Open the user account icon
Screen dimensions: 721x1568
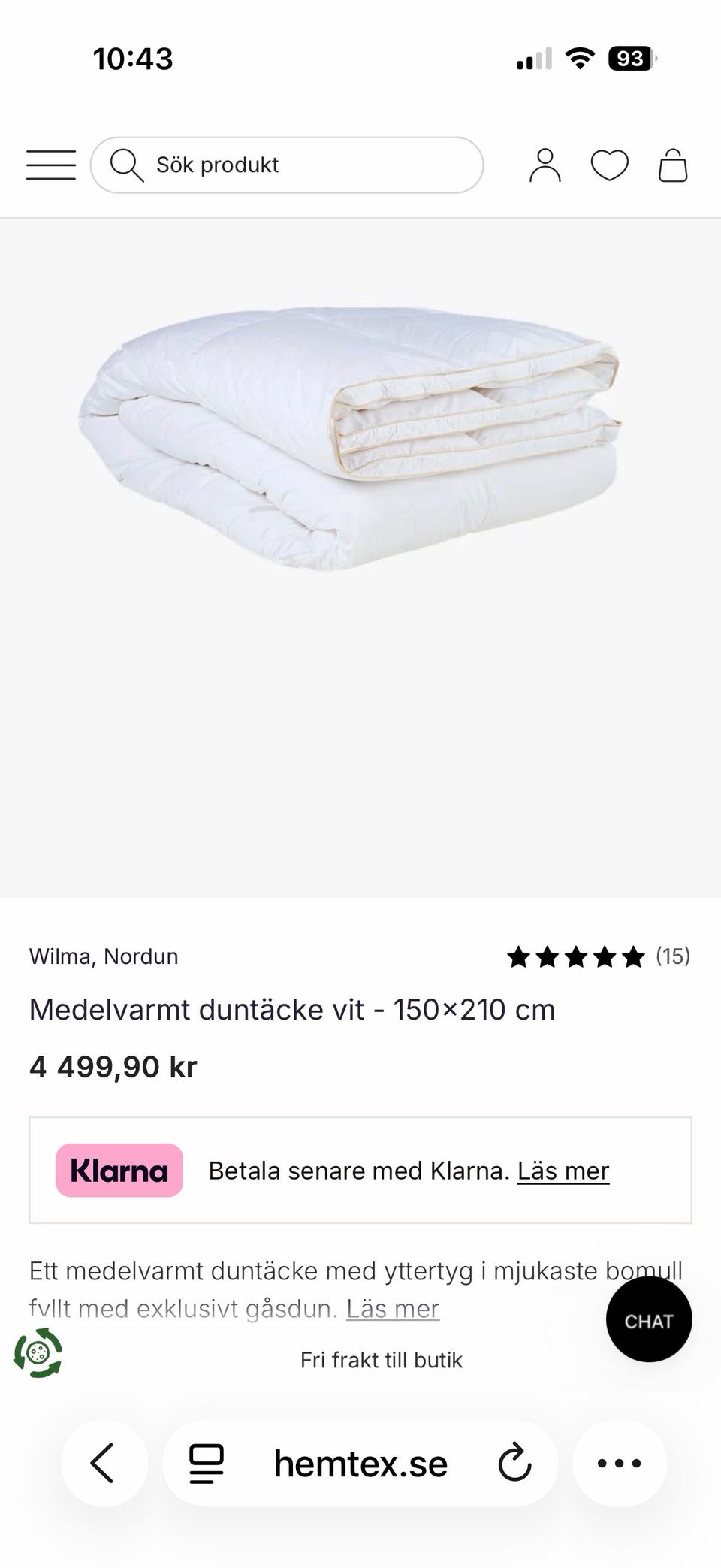coord(545,165)
